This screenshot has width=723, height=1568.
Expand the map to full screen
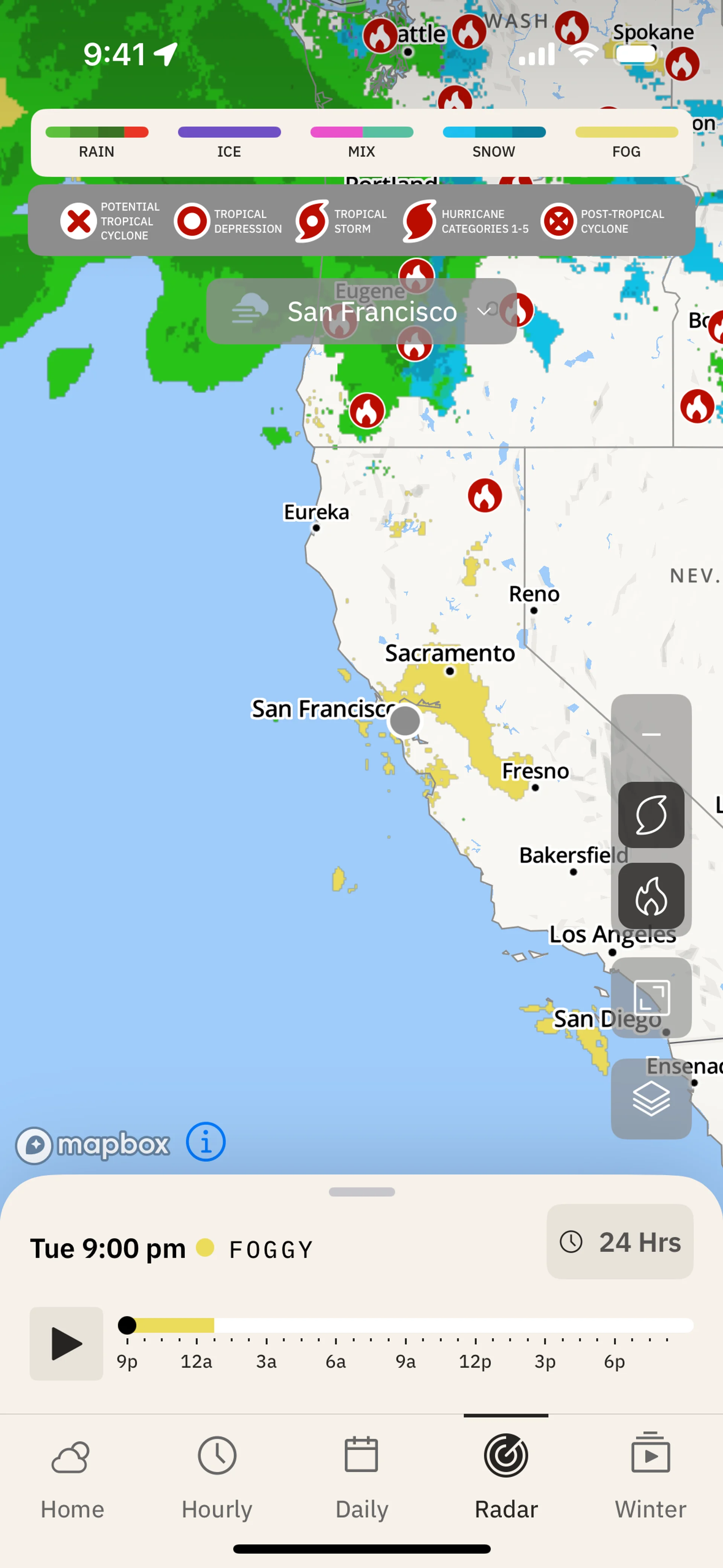[x=651, y=997]
